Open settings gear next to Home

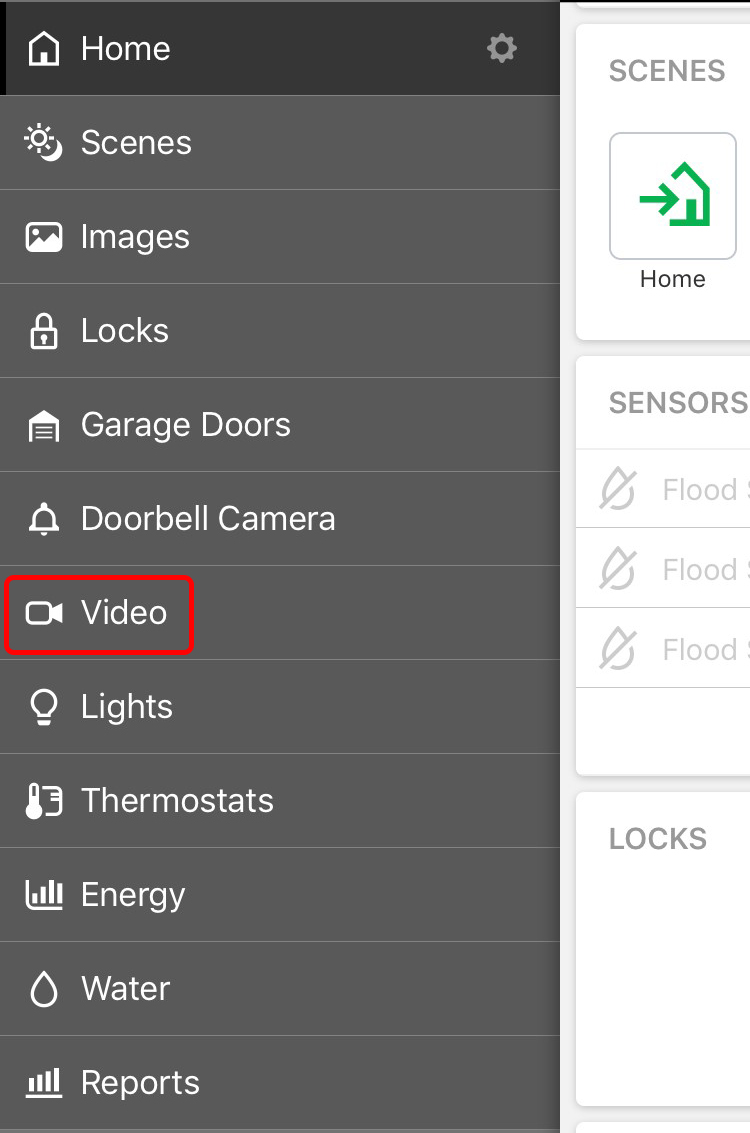tap(501, 48)
